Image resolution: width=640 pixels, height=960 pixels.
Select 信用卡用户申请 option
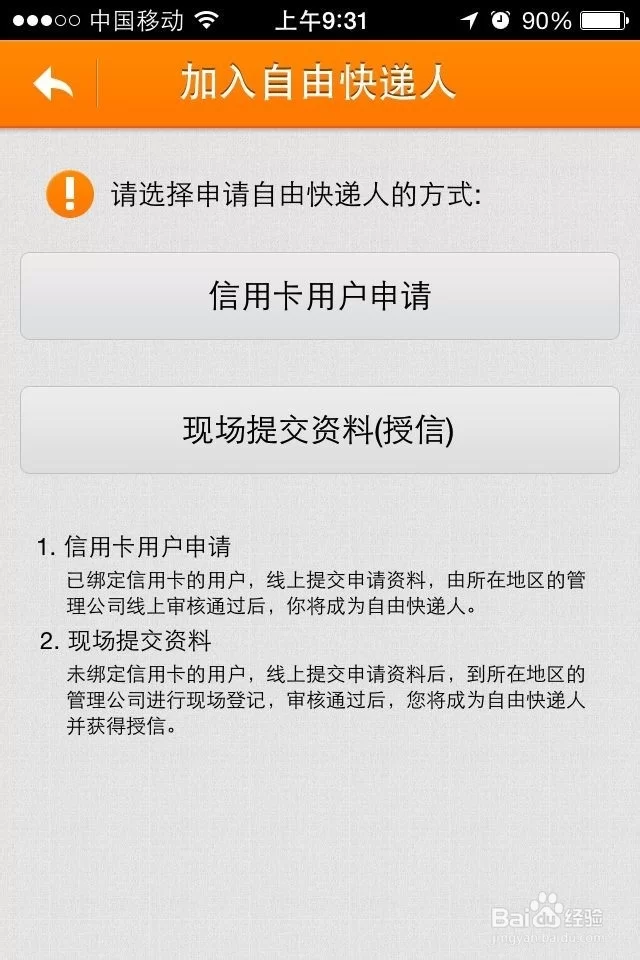(x=320, y=296)
